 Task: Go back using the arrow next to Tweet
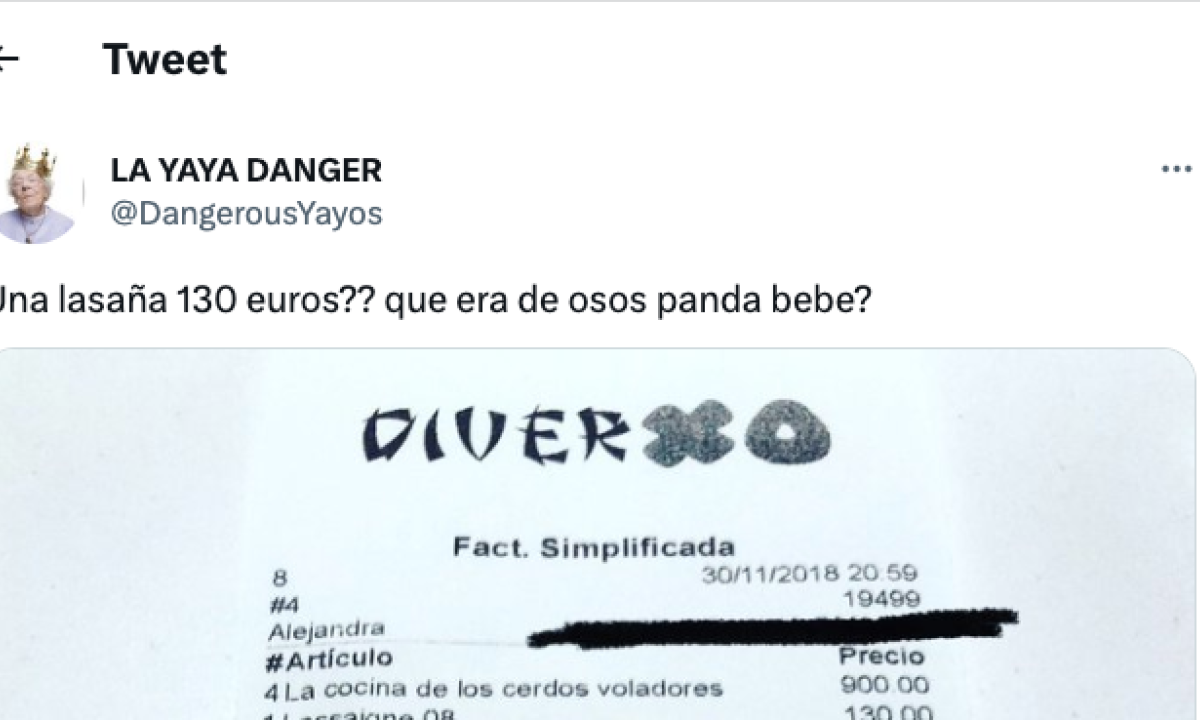8,60
